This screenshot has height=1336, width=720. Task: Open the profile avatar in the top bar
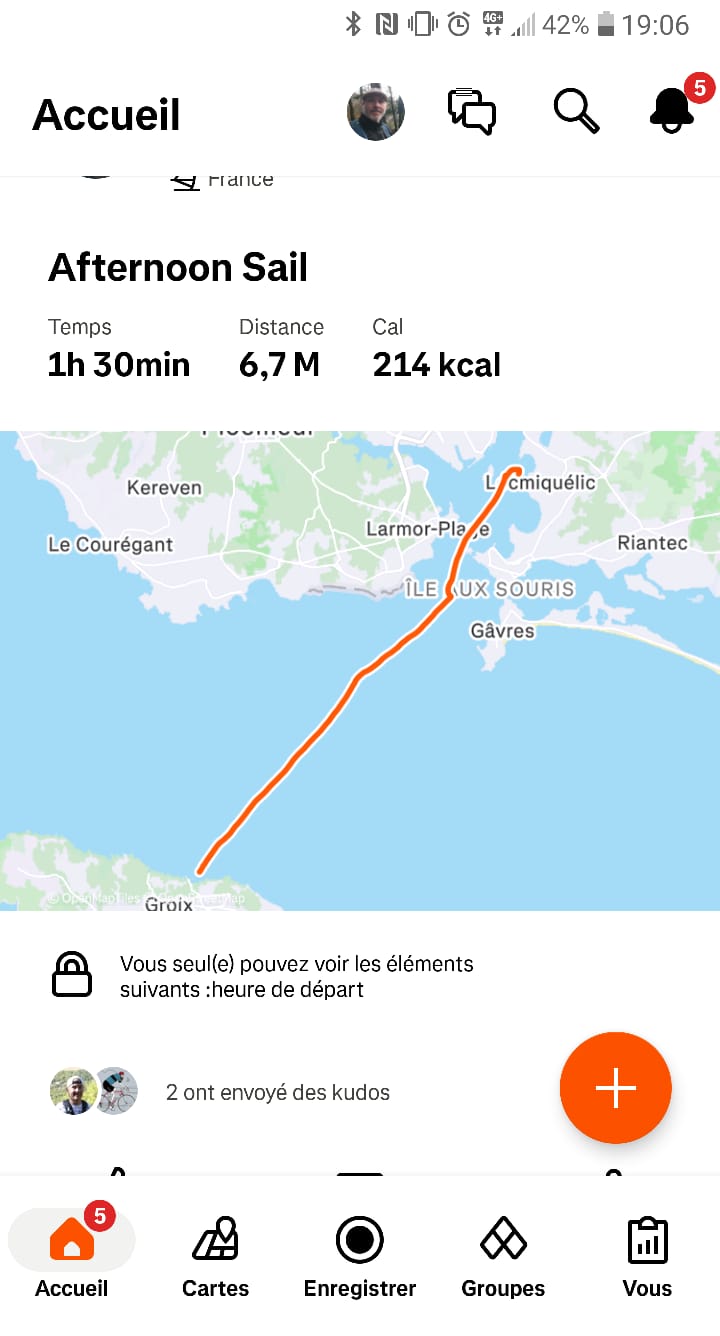pyautogui.click(x=375, y=112)
